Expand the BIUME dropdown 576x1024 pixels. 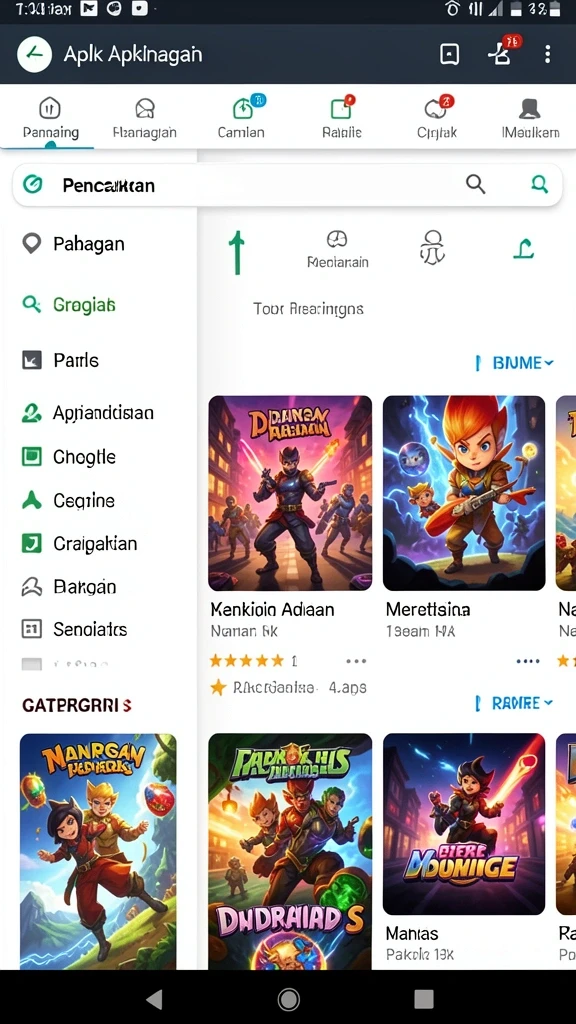click(x=515, y=363)
